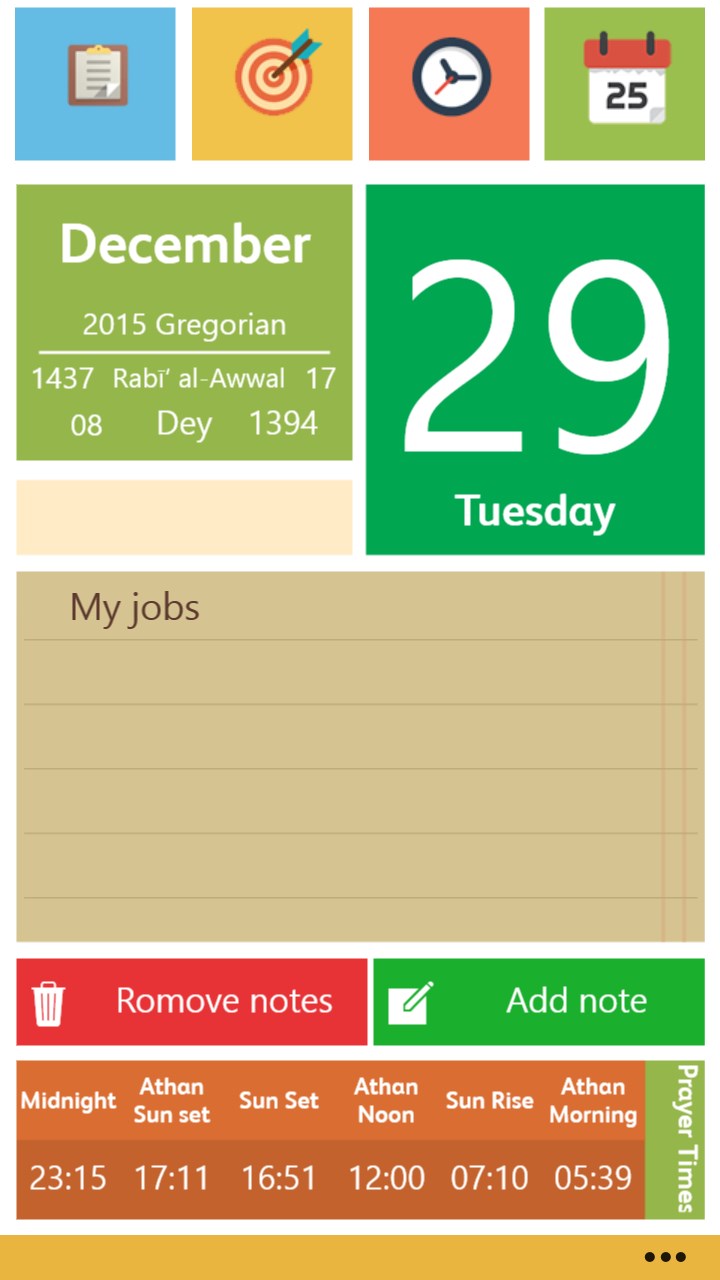The height and width of the screenshot is (1280, 720).
Task: Open the Prayer Times tab
Action: pos(676,1140)
